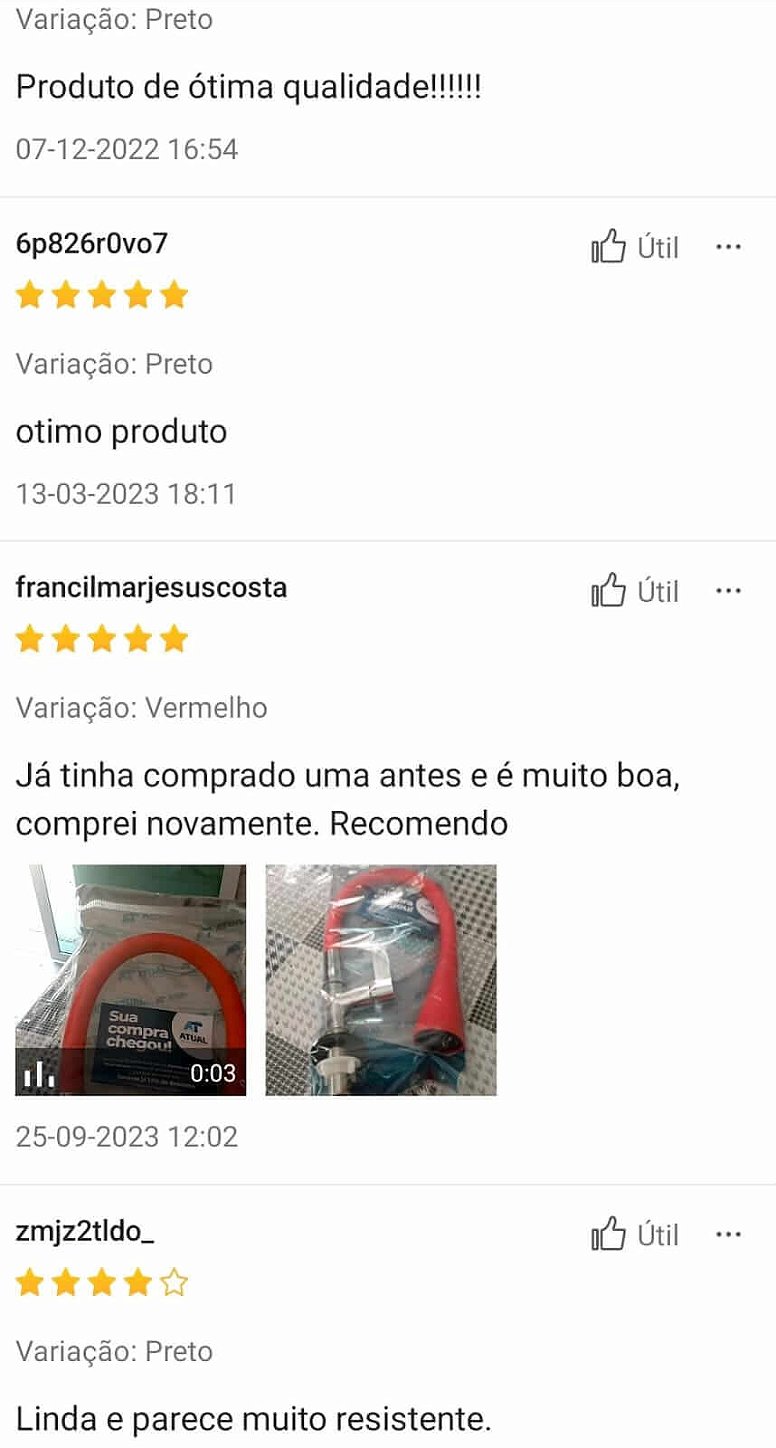View reviewer profile 6p826r0vo7
The height and width of the screenshot is (1448, 776).
click(x=92, y=243)
